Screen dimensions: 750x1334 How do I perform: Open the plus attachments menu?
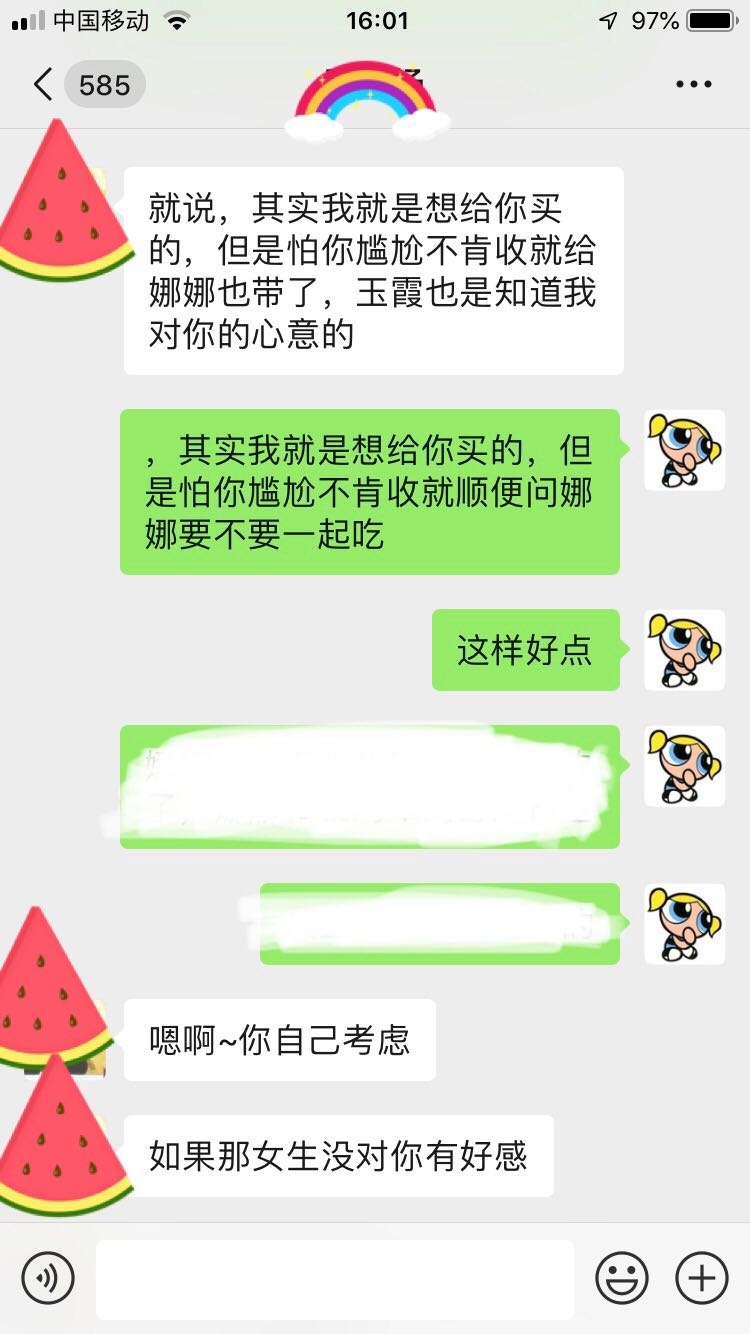coord(702,1278)
